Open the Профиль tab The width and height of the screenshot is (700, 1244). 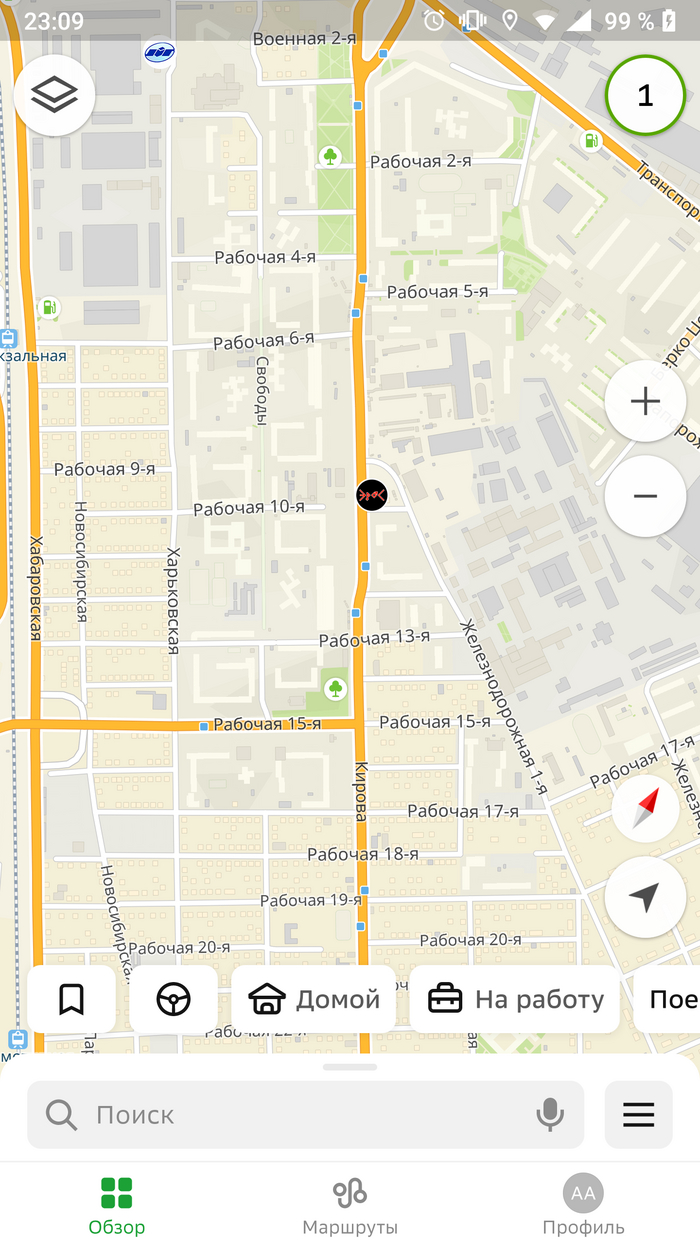pyautogui.click(x=583, y=1205)
